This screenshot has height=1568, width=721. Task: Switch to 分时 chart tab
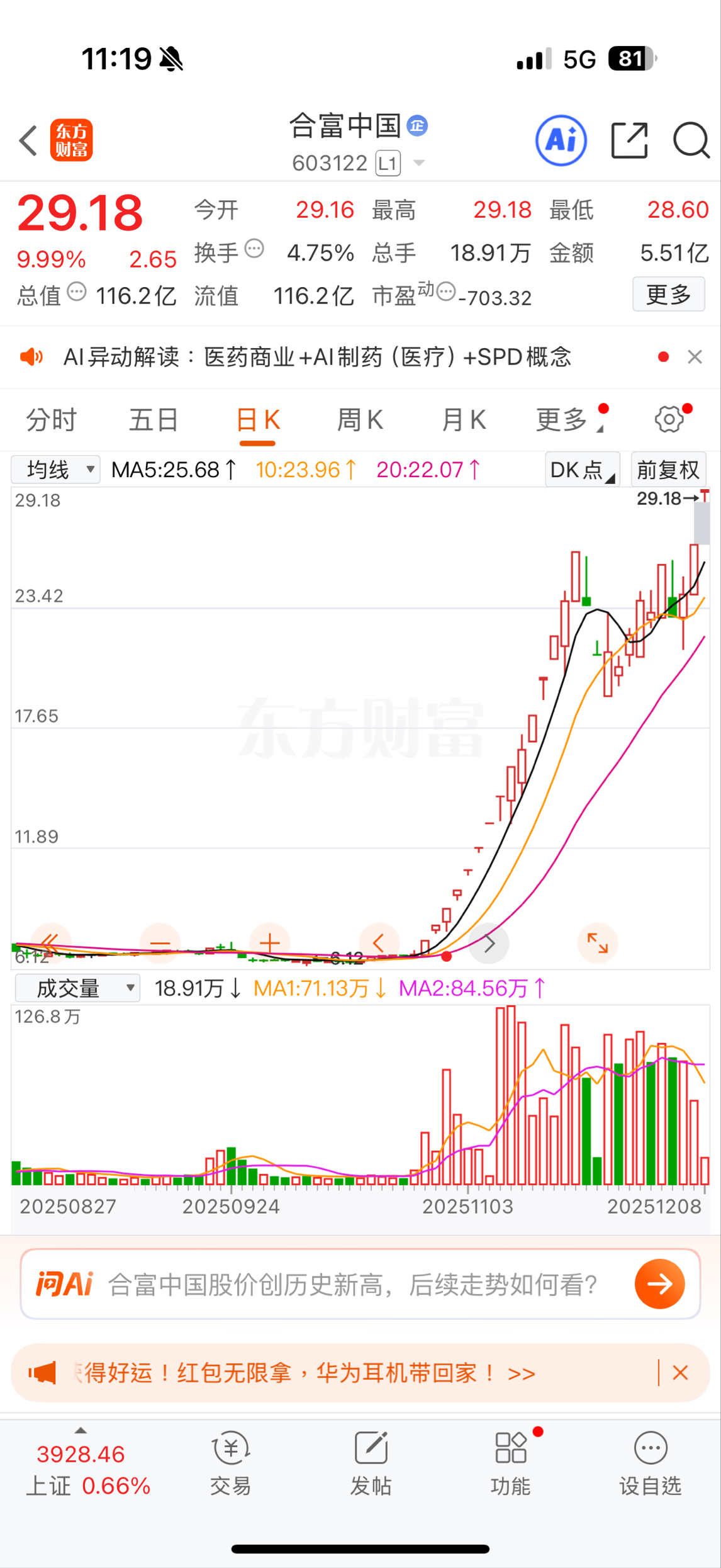tap(51, 420)
